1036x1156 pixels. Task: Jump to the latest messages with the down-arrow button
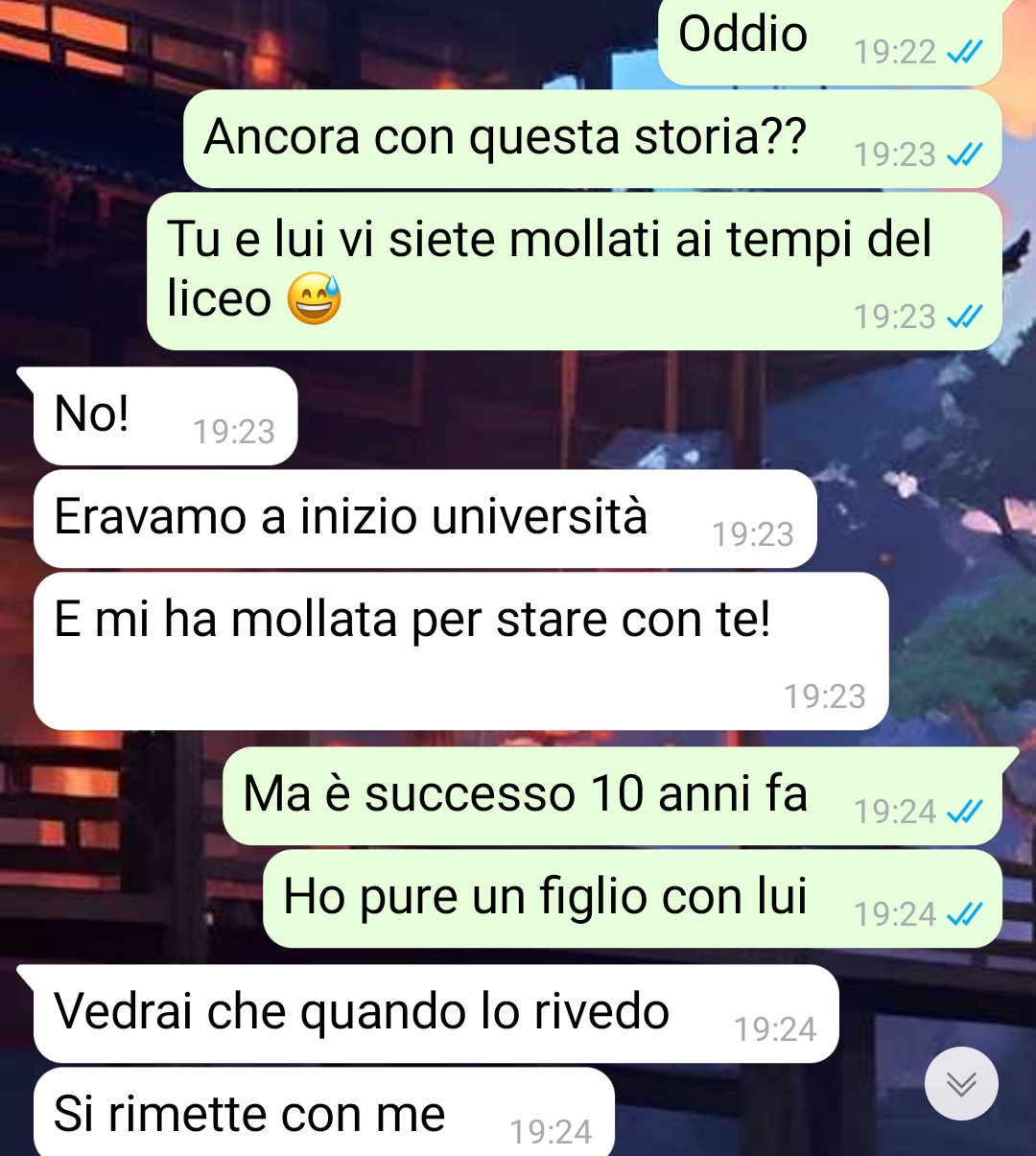[961, 1083]
